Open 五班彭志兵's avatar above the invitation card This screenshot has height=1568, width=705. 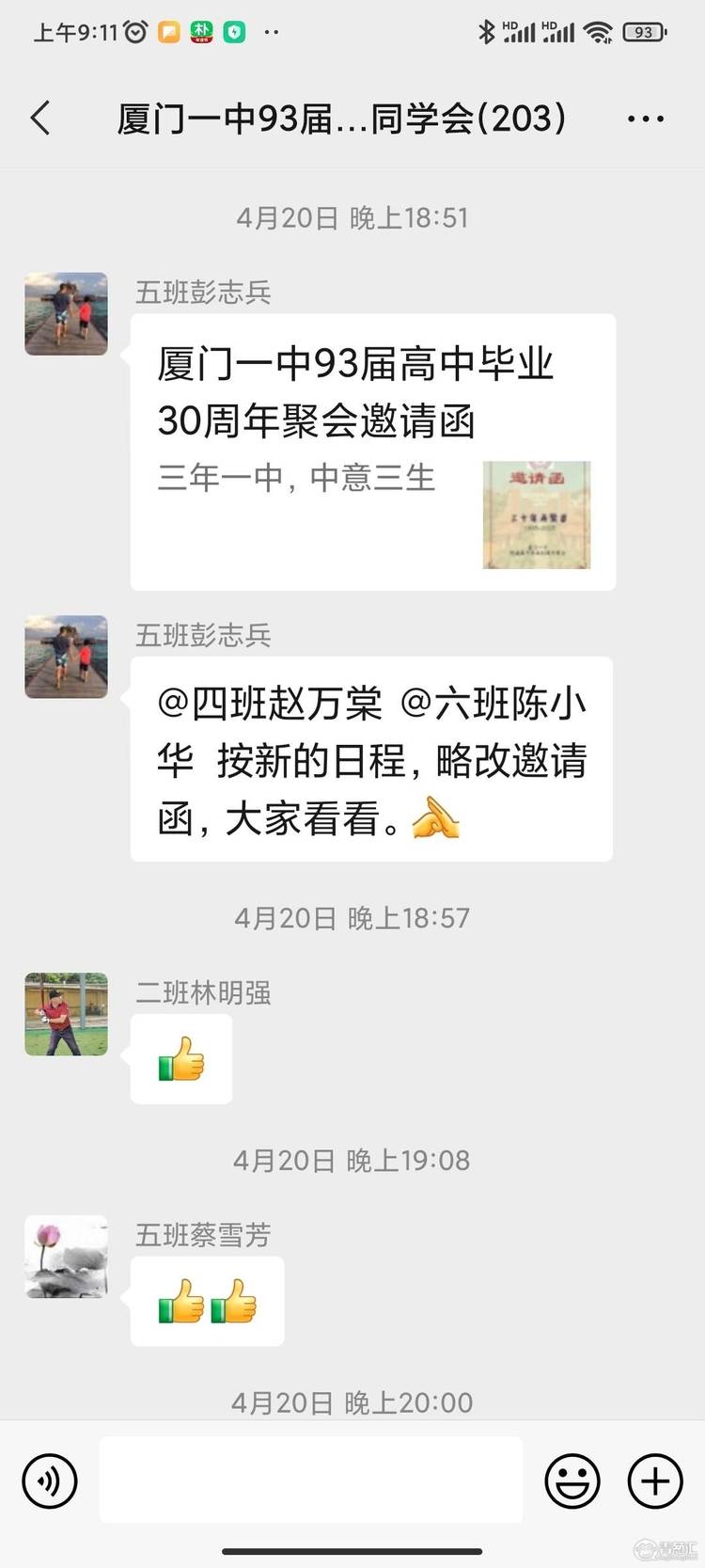point(66,314)
